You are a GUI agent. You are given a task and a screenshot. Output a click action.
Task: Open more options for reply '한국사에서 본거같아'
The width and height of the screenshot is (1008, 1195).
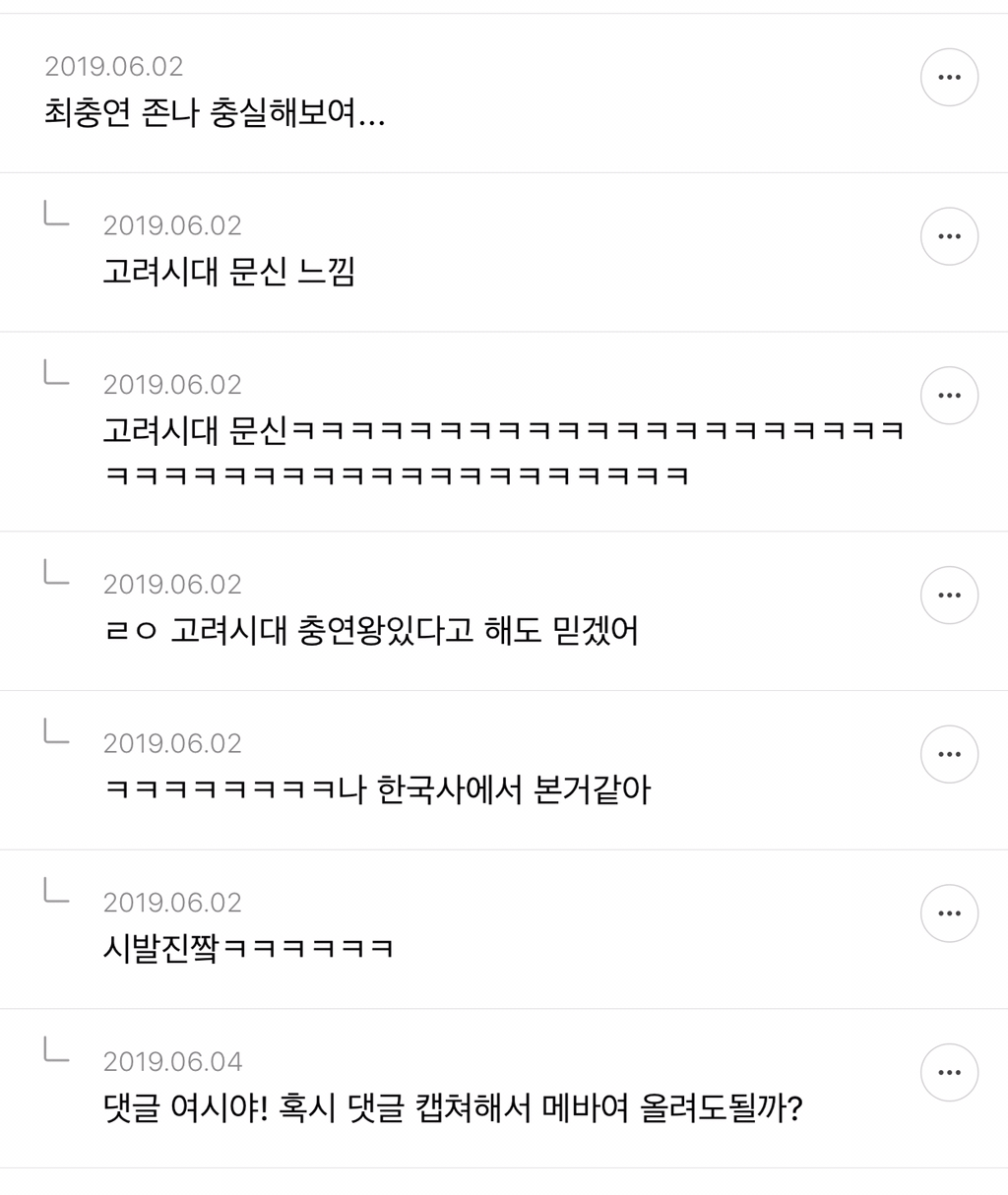coord(949,755)
